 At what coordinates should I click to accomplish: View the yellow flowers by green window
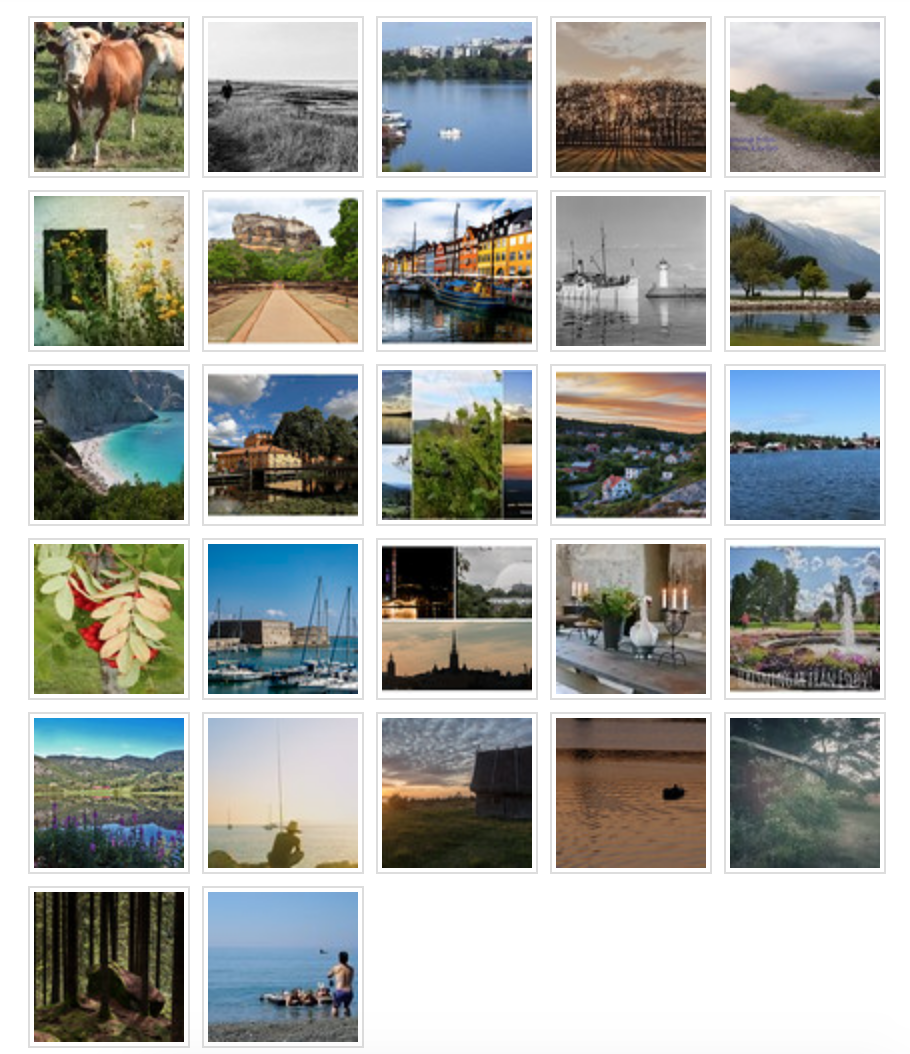click(109, 270)
